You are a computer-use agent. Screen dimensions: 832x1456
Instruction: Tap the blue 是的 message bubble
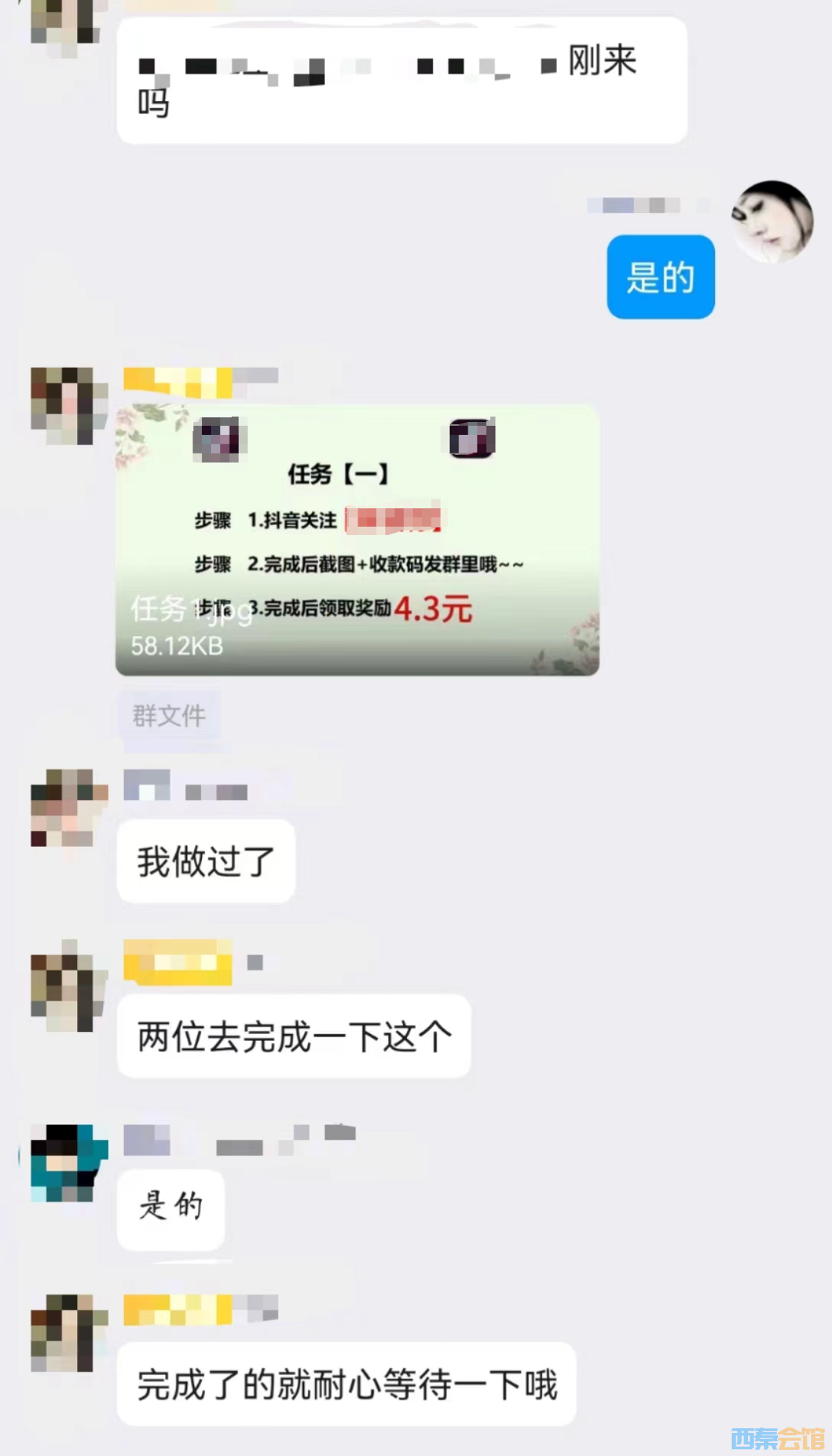(660, 277)
